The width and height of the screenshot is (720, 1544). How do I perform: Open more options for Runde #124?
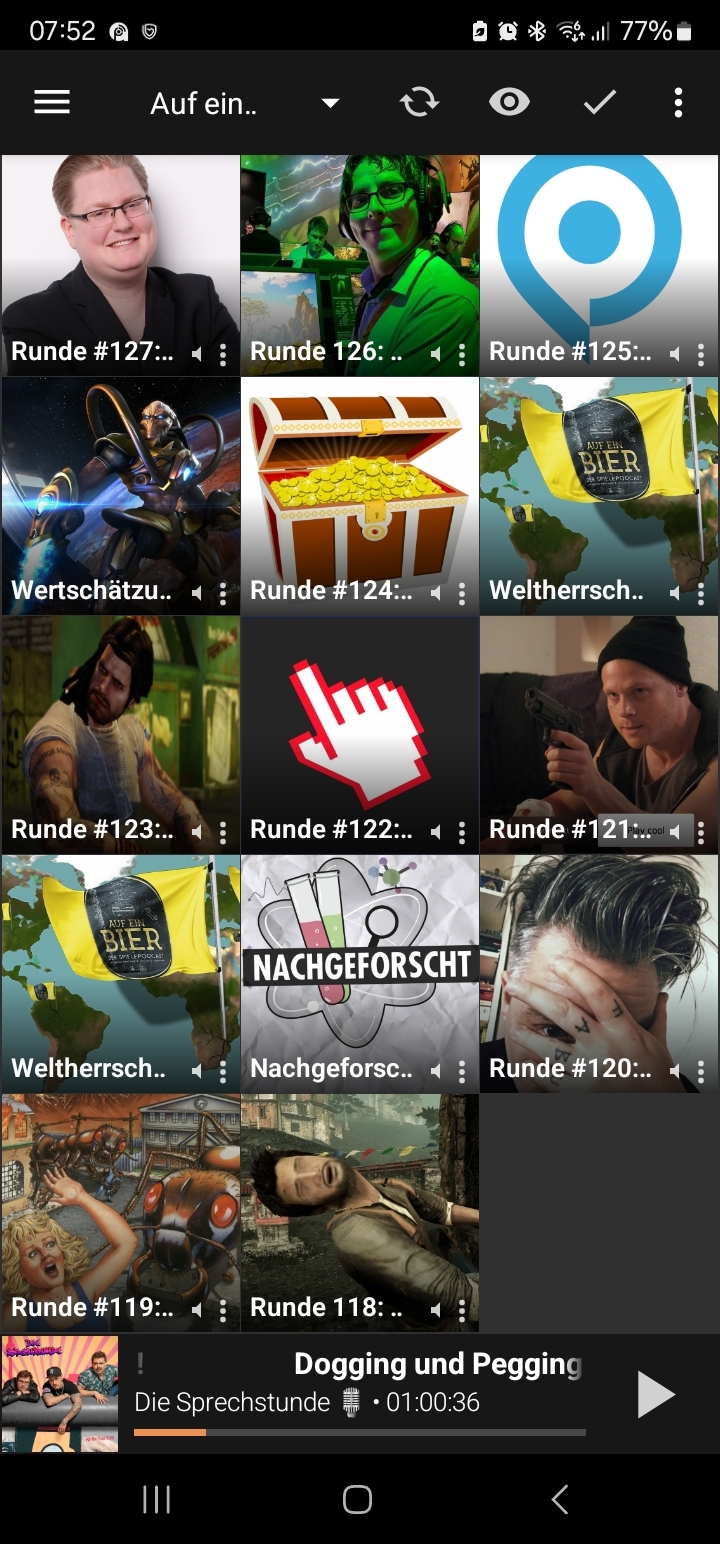[462, 594]
